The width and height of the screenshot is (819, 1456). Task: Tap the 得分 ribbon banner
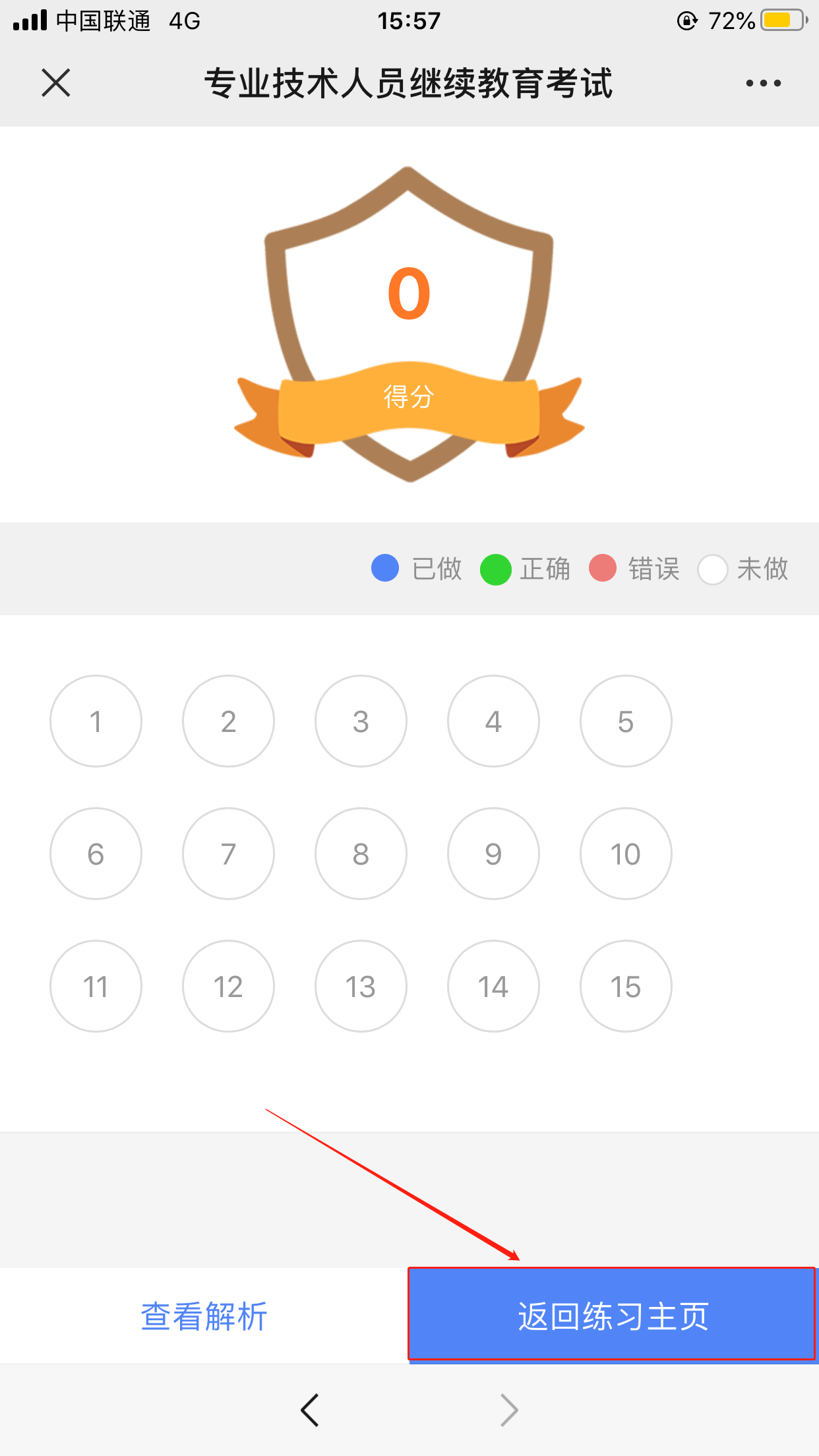pos(409,396)
